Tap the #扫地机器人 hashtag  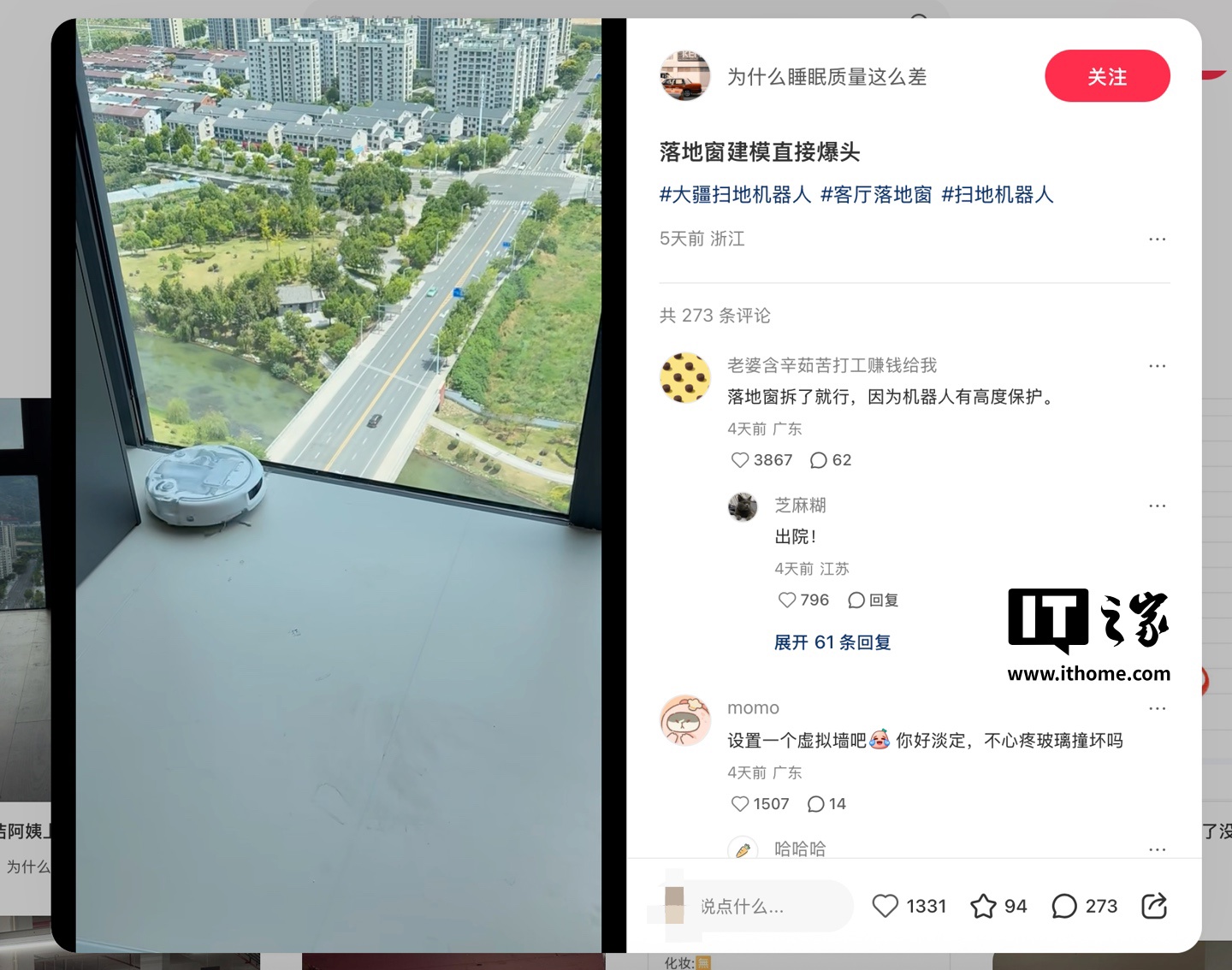[x=997, y=195]
